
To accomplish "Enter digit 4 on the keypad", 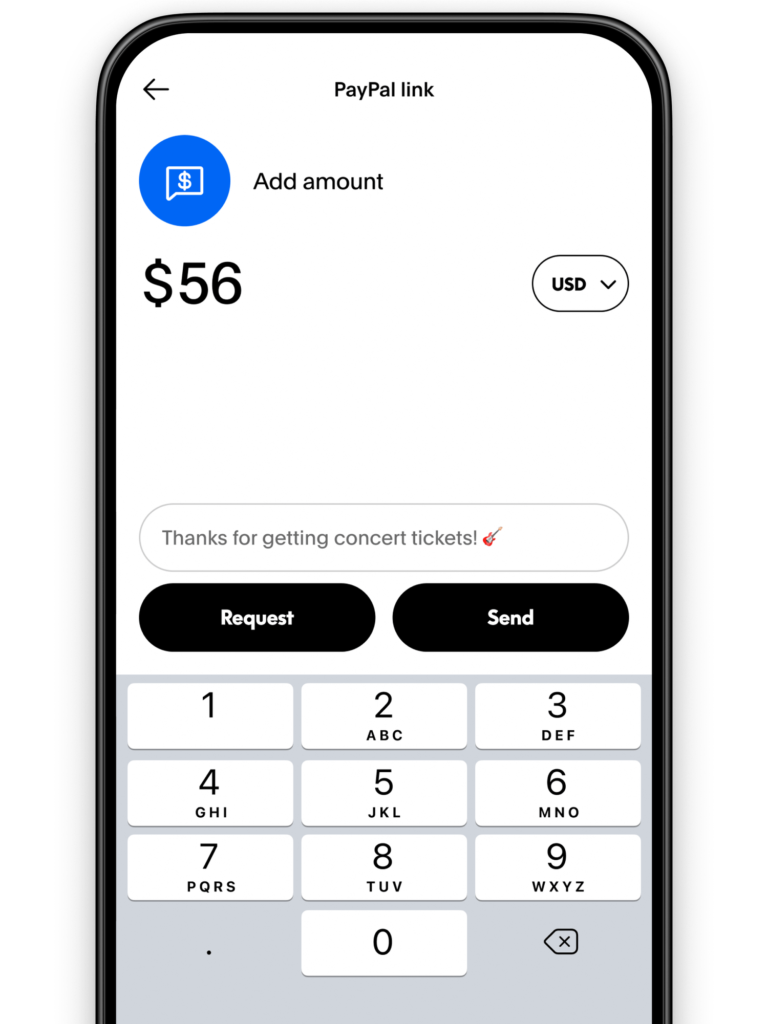I will [210, 792].
